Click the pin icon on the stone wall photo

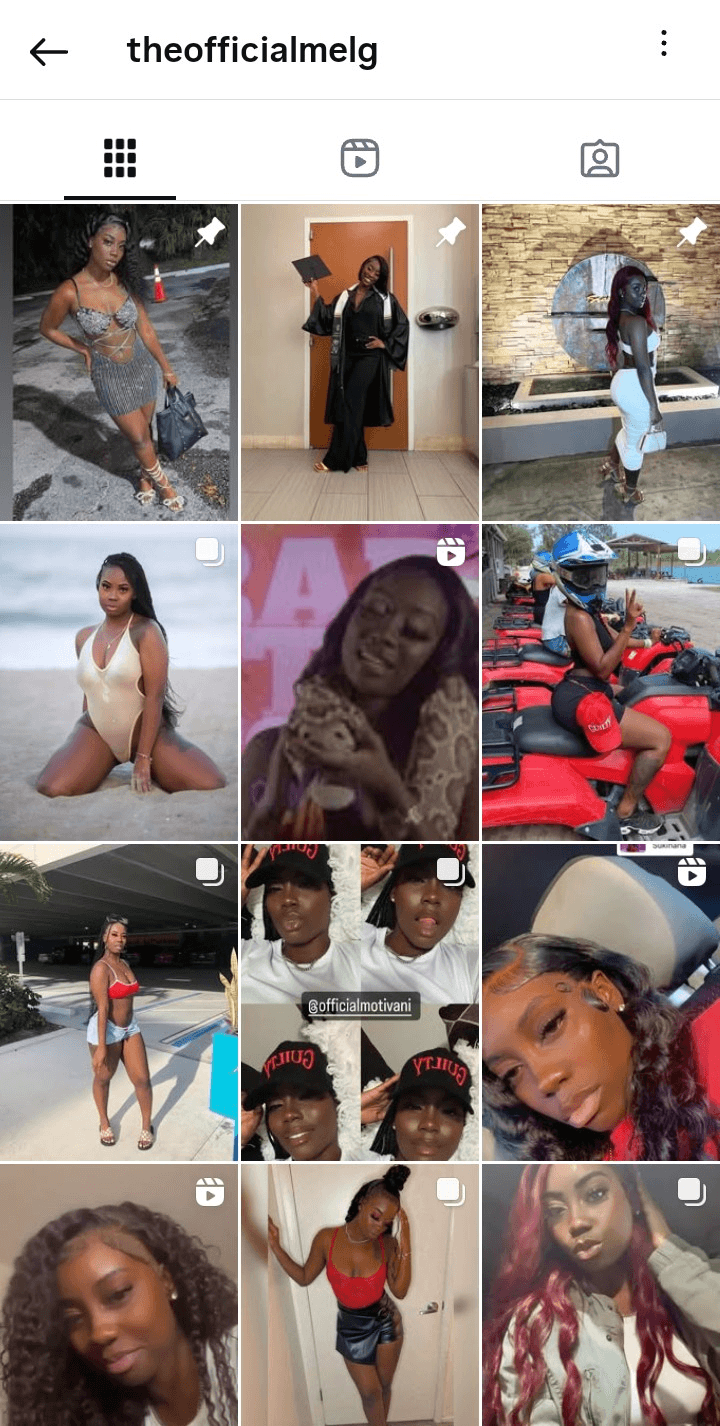(x=692, y=232)
